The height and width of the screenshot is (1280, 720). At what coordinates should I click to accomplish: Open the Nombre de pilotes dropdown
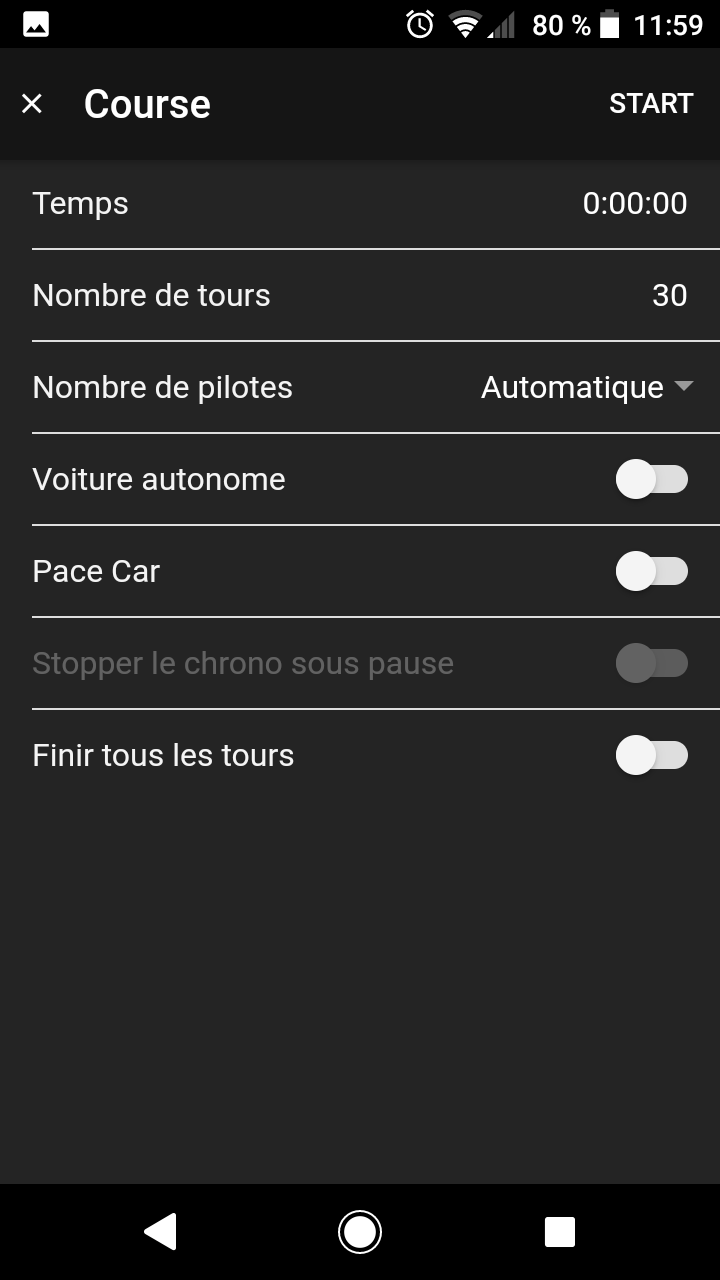tap(587, 387)
